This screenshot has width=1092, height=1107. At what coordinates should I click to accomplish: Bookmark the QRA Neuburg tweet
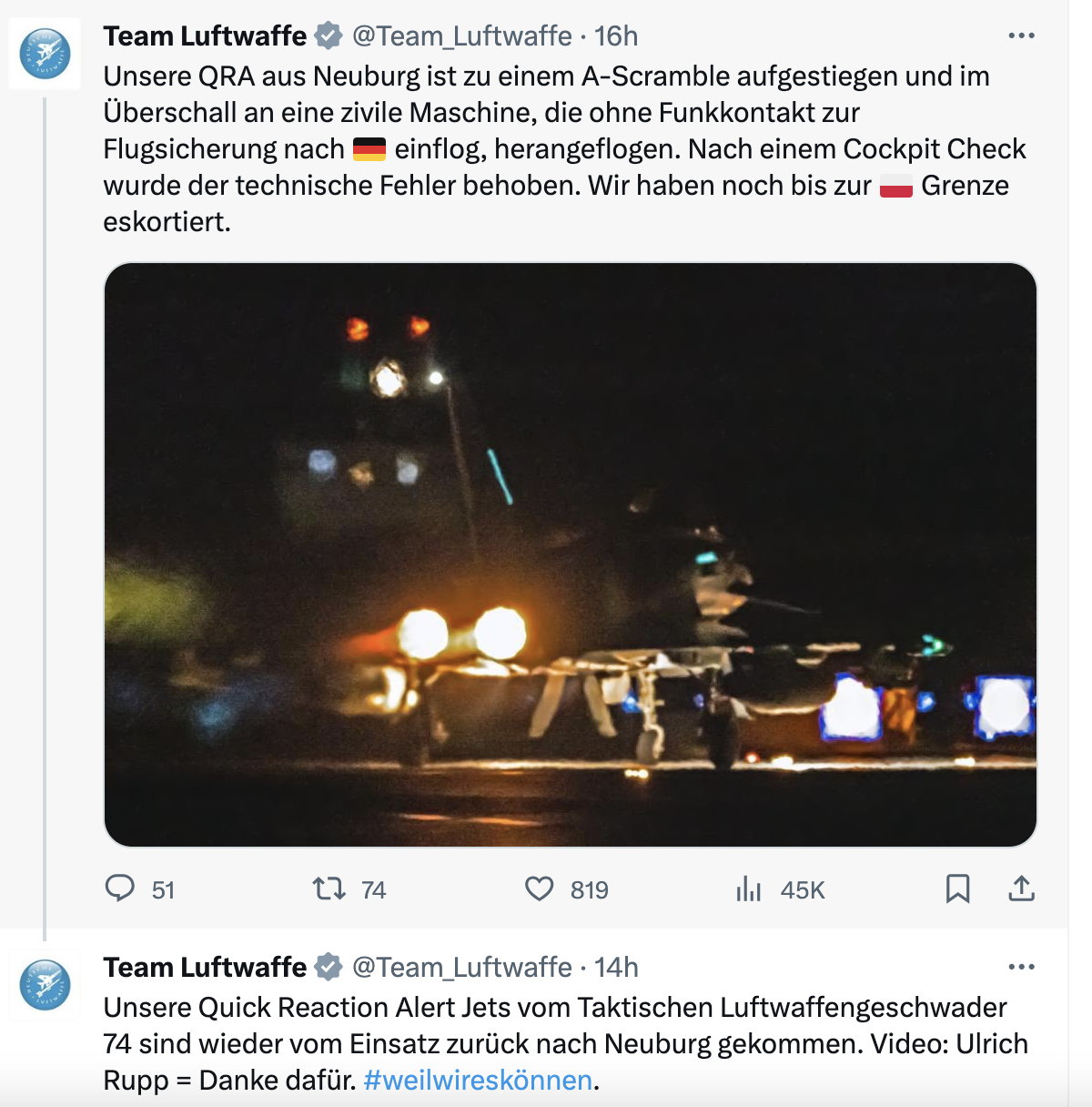(x=957, y=889)
